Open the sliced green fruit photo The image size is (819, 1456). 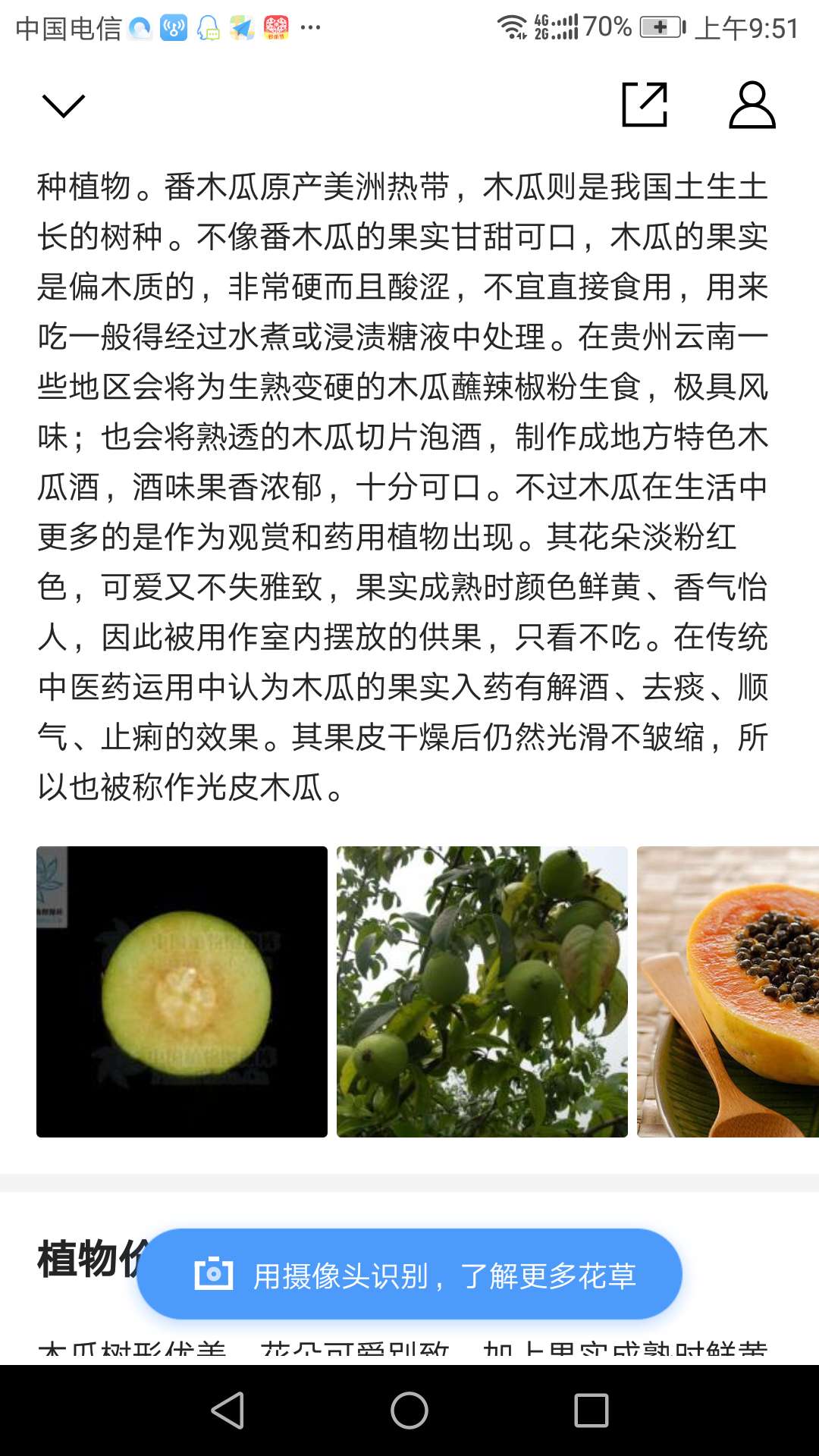tap(182, 992)
